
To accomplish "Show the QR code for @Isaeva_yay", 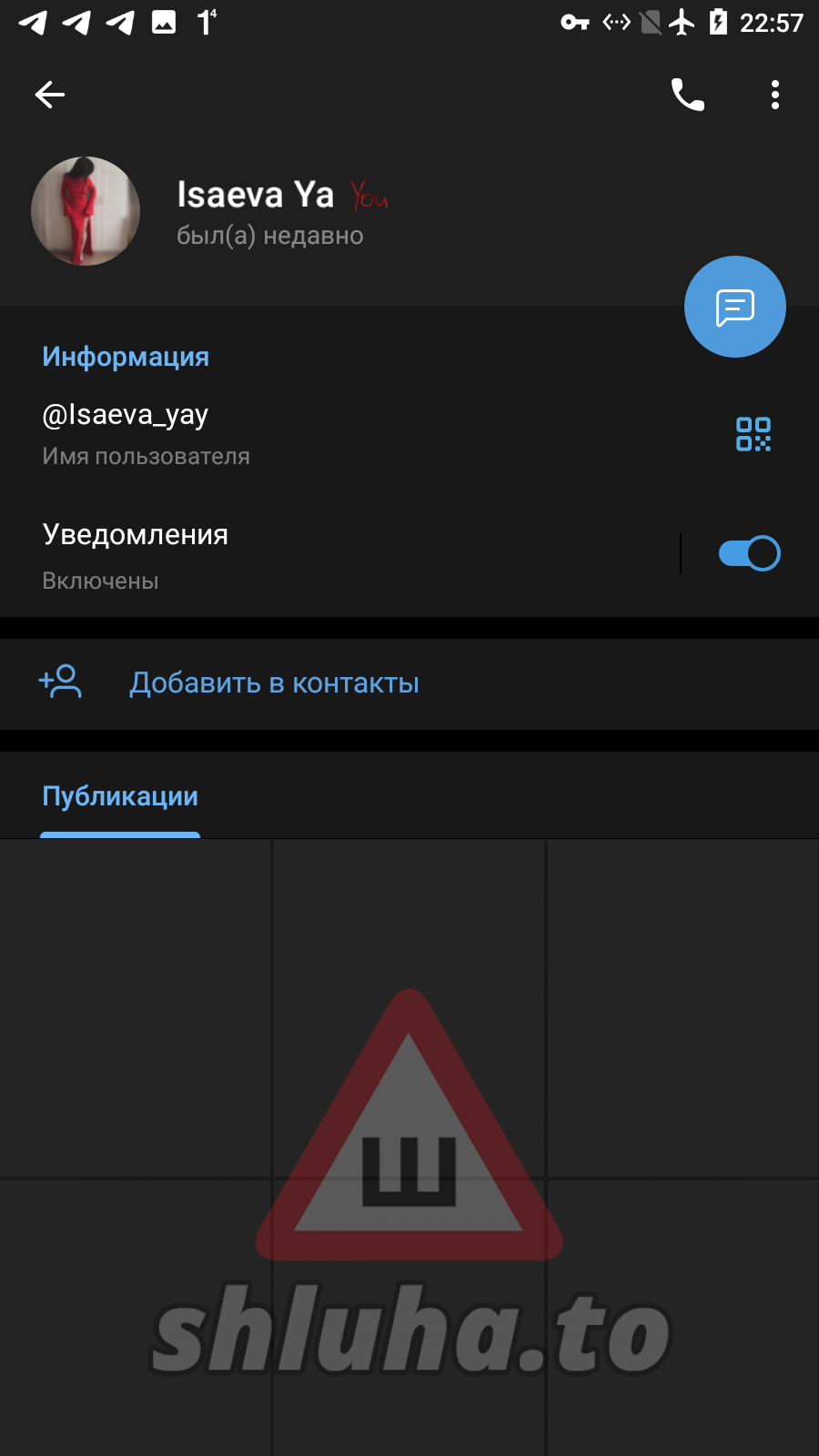I will 753,434.
